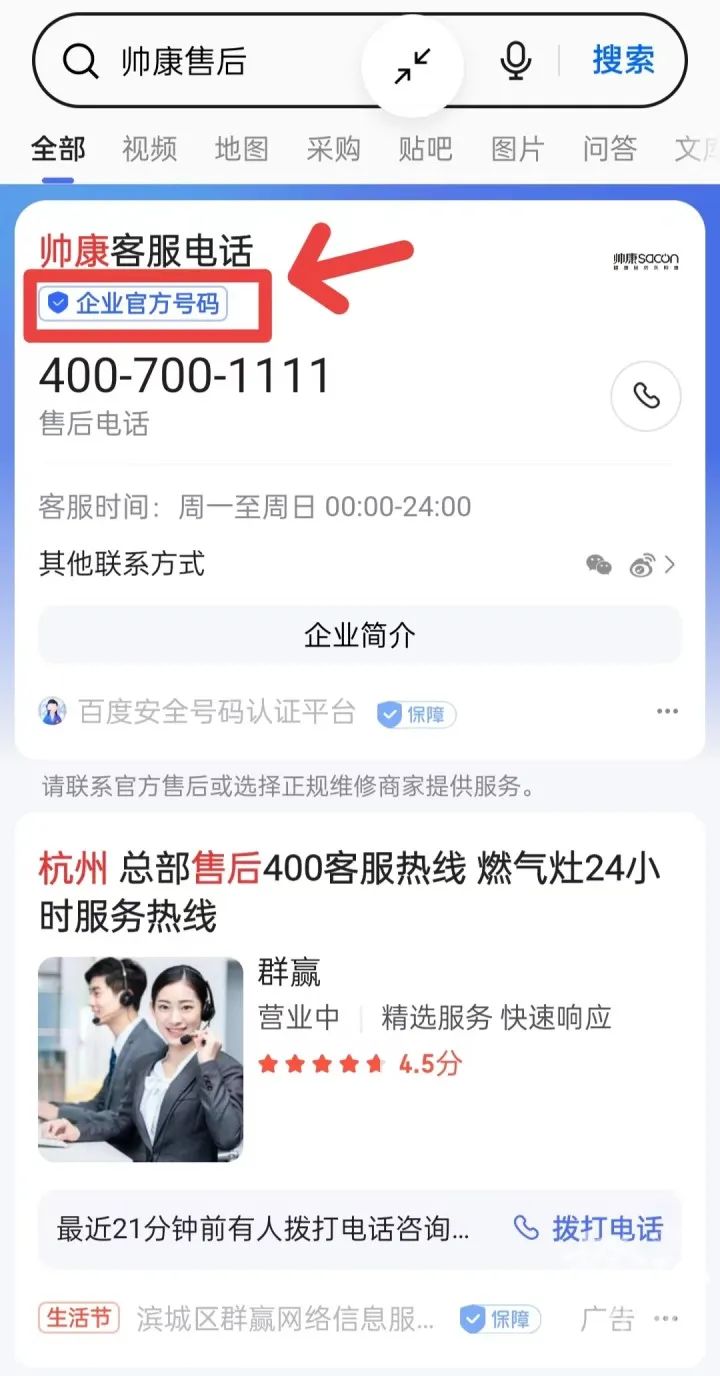Open the 企业简介 button

360,635
